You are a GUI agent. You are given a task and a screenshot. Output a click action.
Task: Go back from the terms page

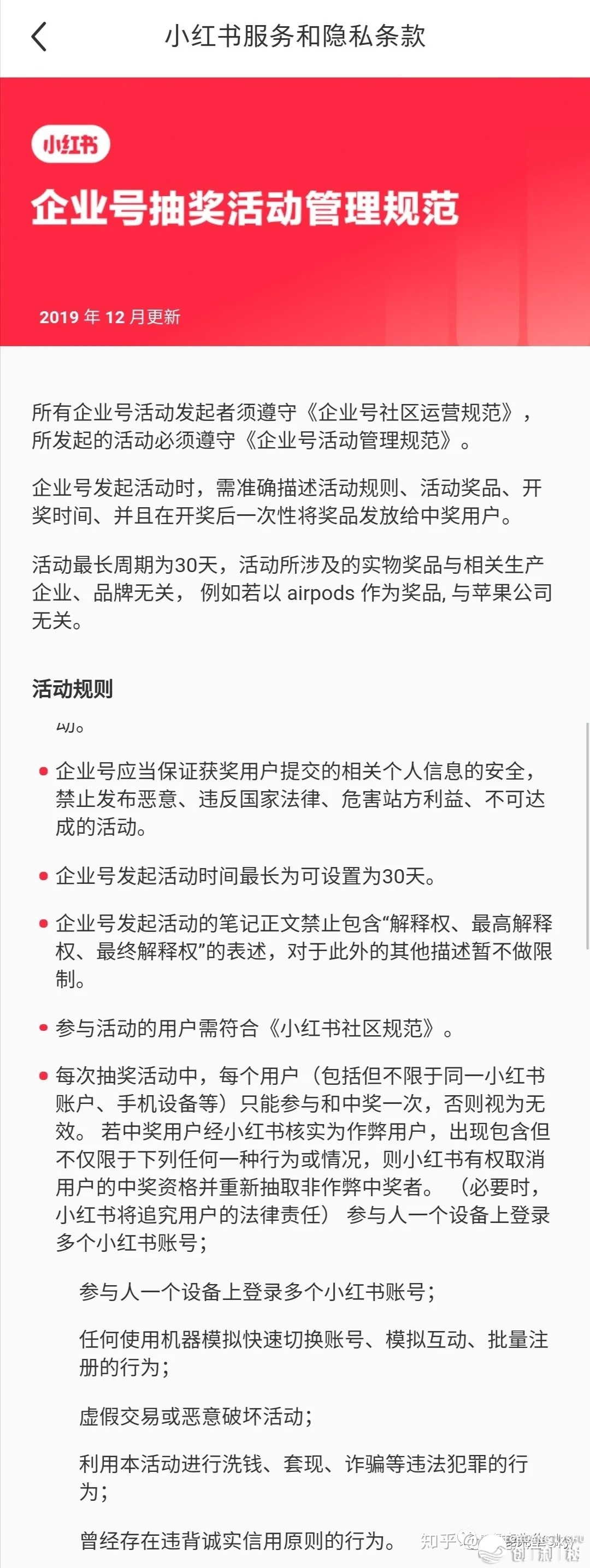point(39,37)
